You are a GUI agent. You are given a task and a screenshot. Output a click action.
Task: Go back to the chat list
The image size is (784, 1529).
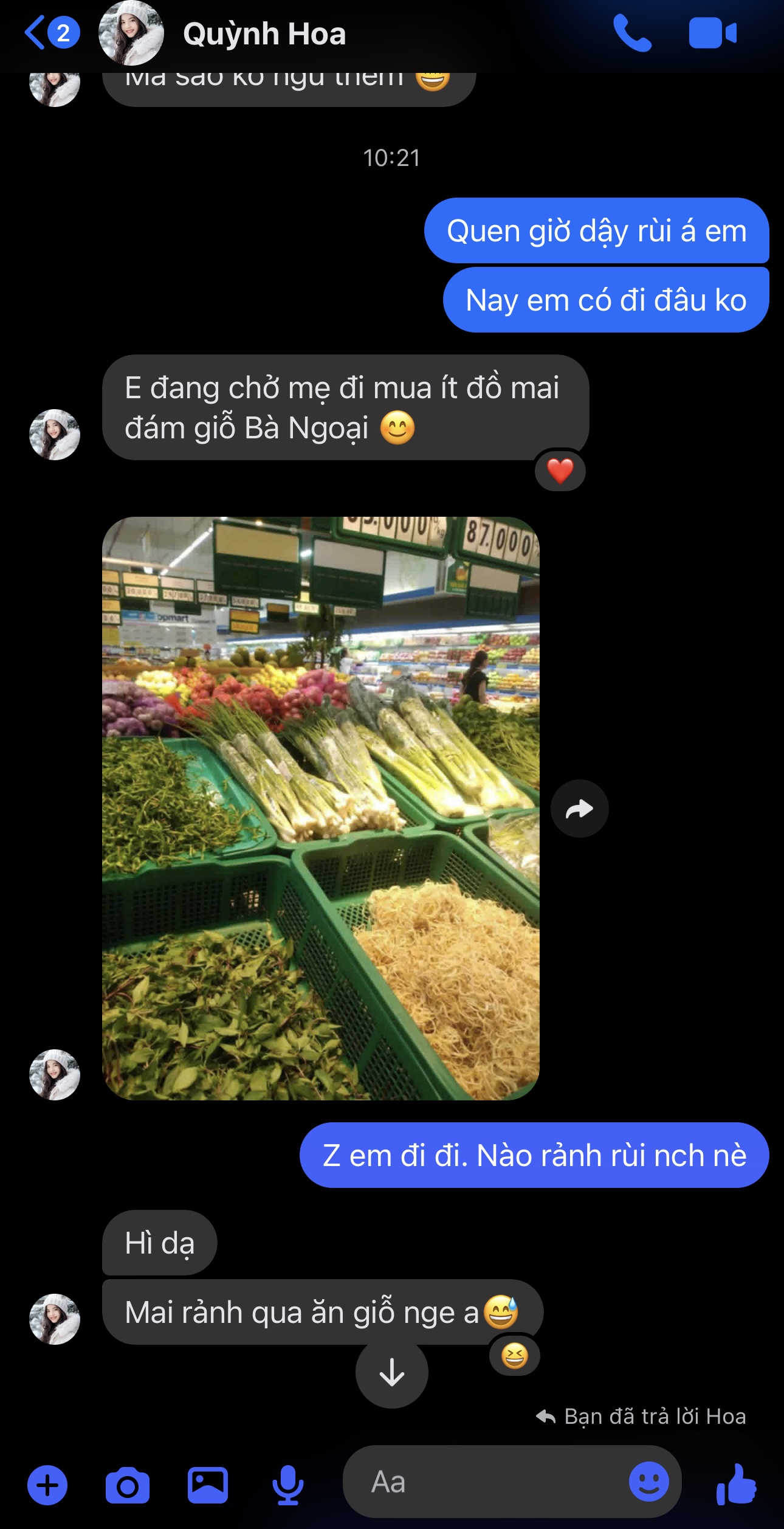click(50, 33)
